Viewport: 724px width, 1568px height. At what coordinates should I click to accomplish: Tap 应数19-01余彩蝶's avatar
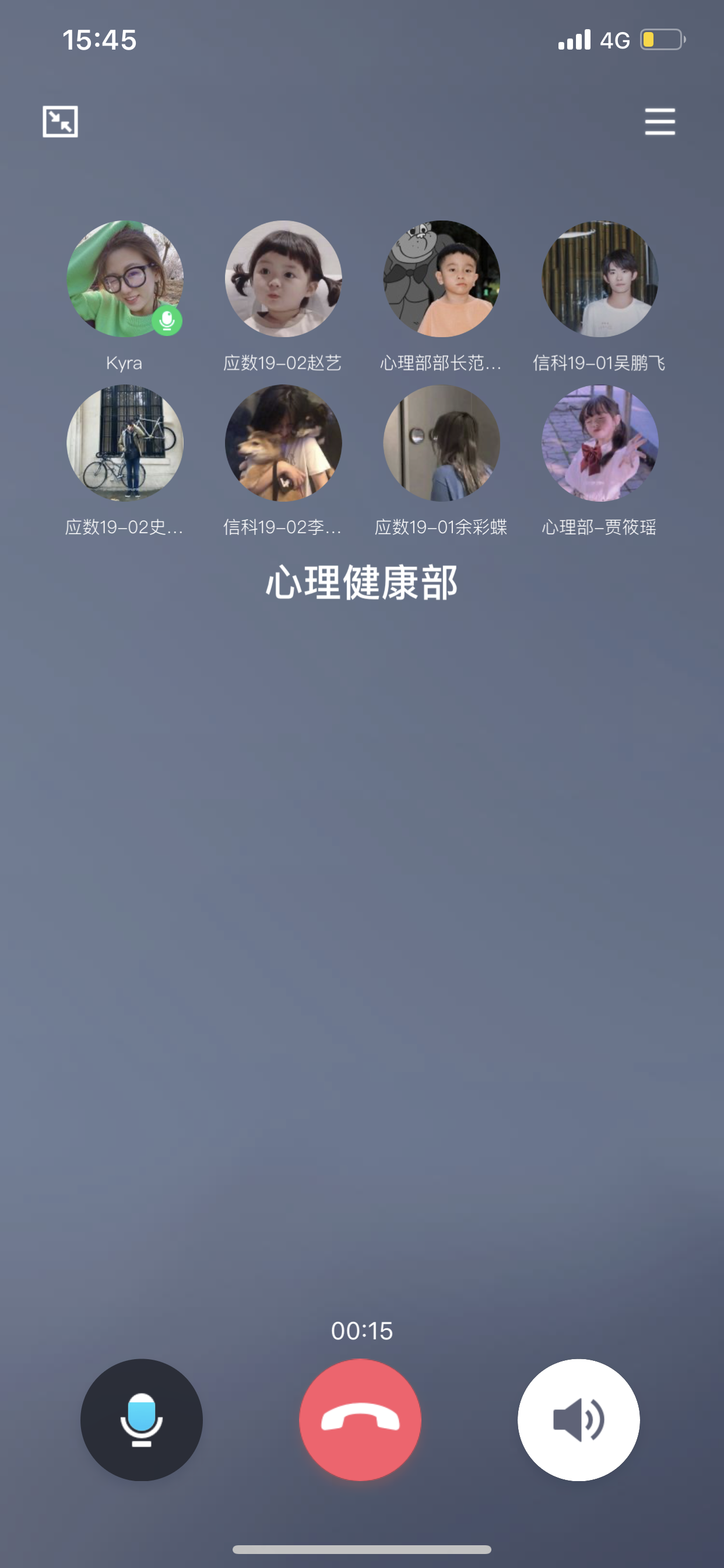[x=441, y=443]
